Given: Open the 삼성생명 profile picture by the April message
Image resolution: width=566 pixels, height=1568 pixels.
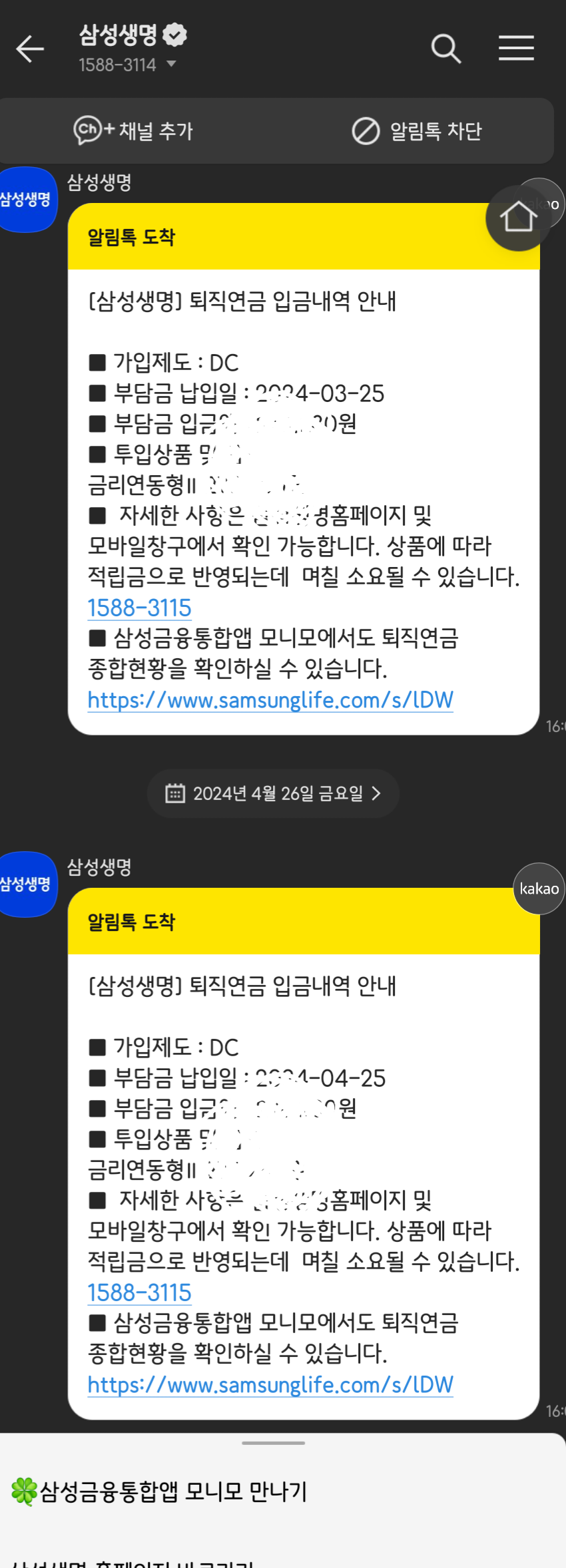Looking at the screenshot, I should pos(27,884).
